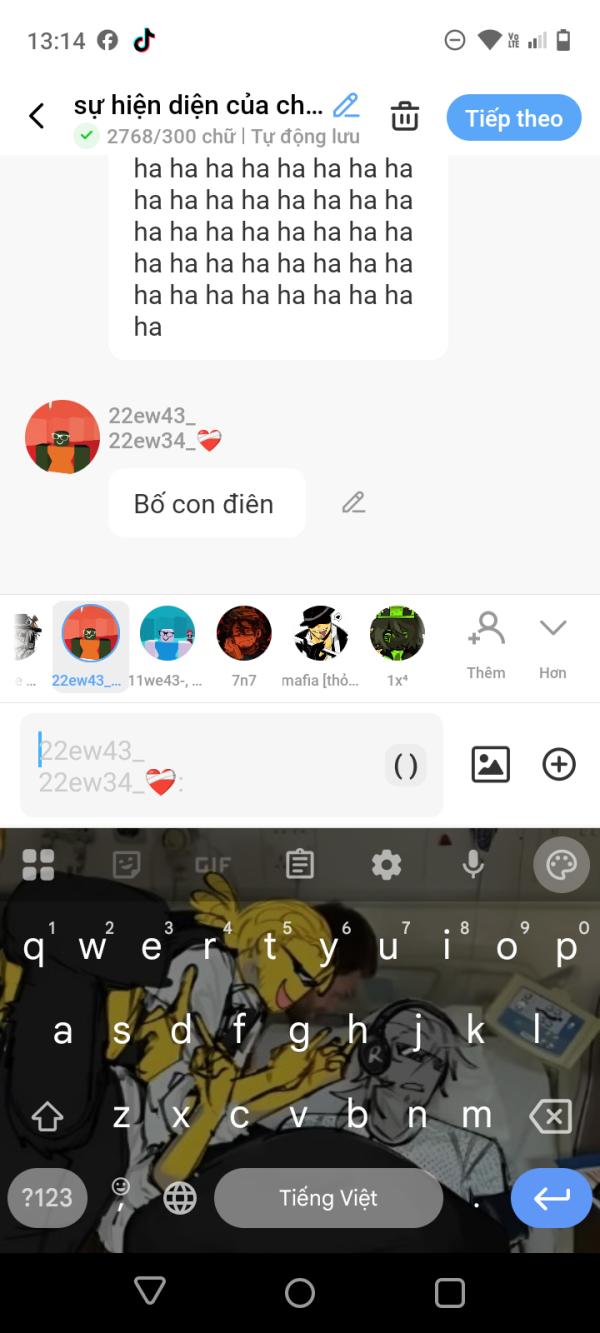
Task: Tap the keyboard clipboard icon
Action: point(300,864)
